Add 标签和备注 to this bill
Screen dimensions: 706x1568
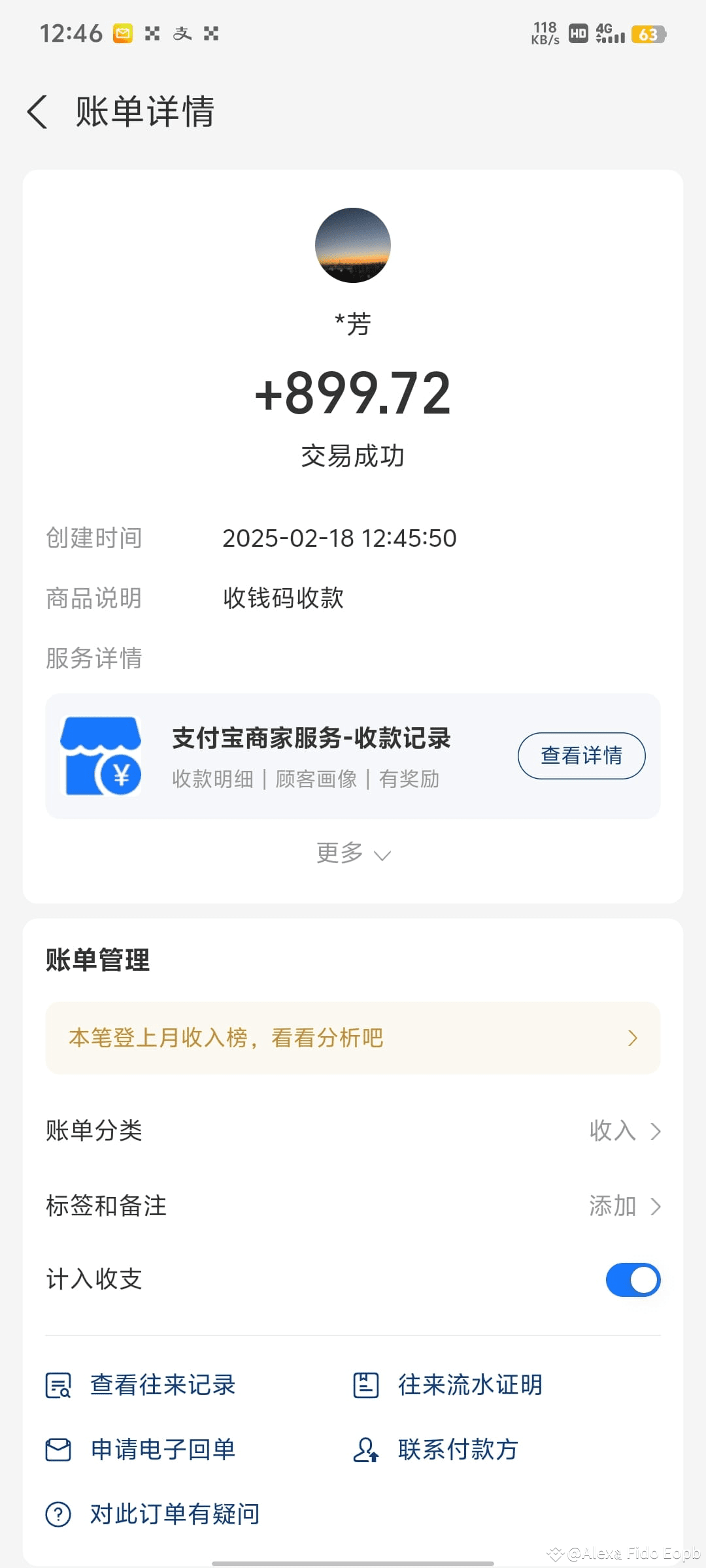pyautogui.click(x=624, y=1206)
